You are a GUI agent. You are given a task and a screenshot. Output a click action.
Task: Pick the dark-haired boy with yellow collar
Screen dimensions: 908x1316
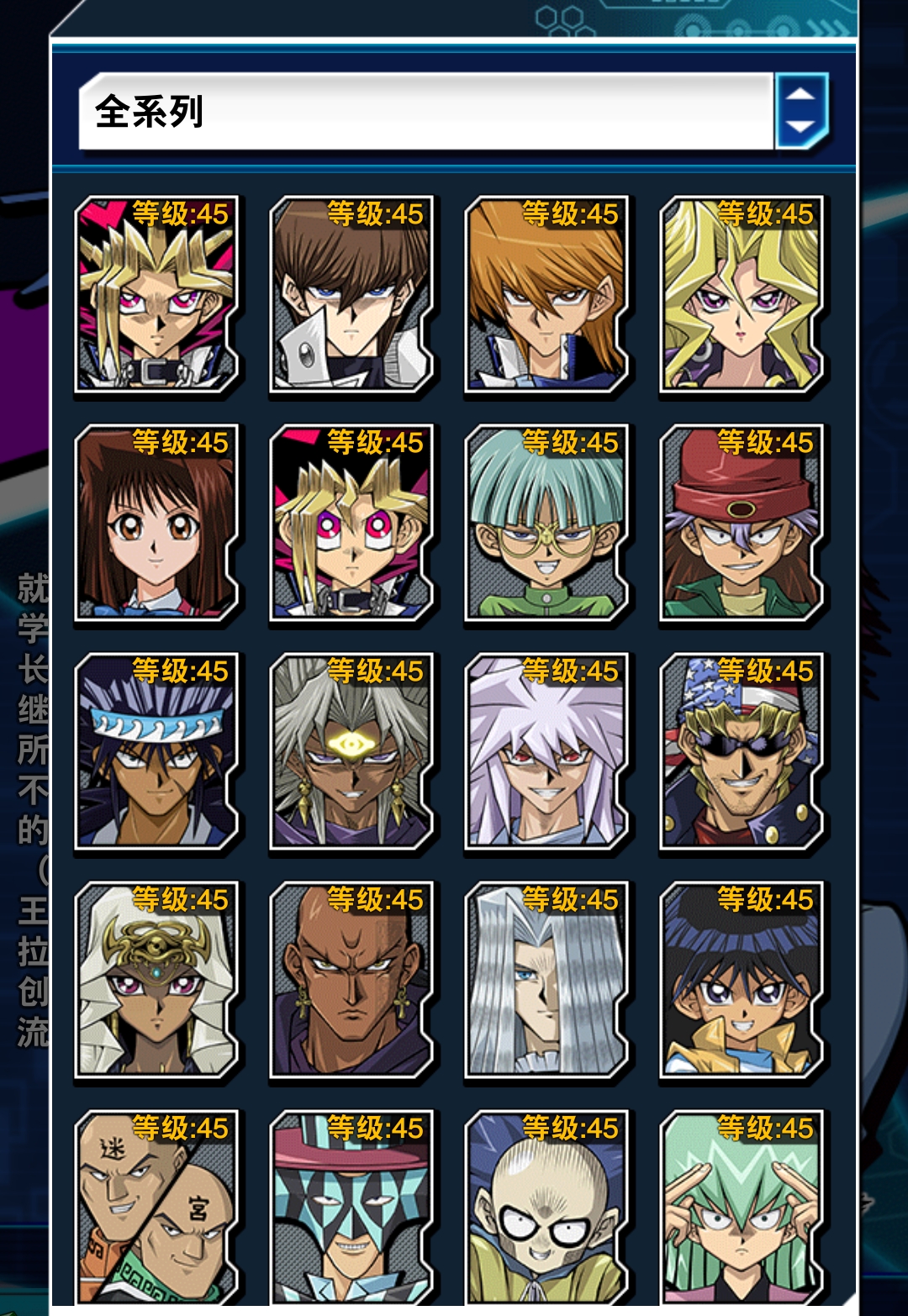742,980
